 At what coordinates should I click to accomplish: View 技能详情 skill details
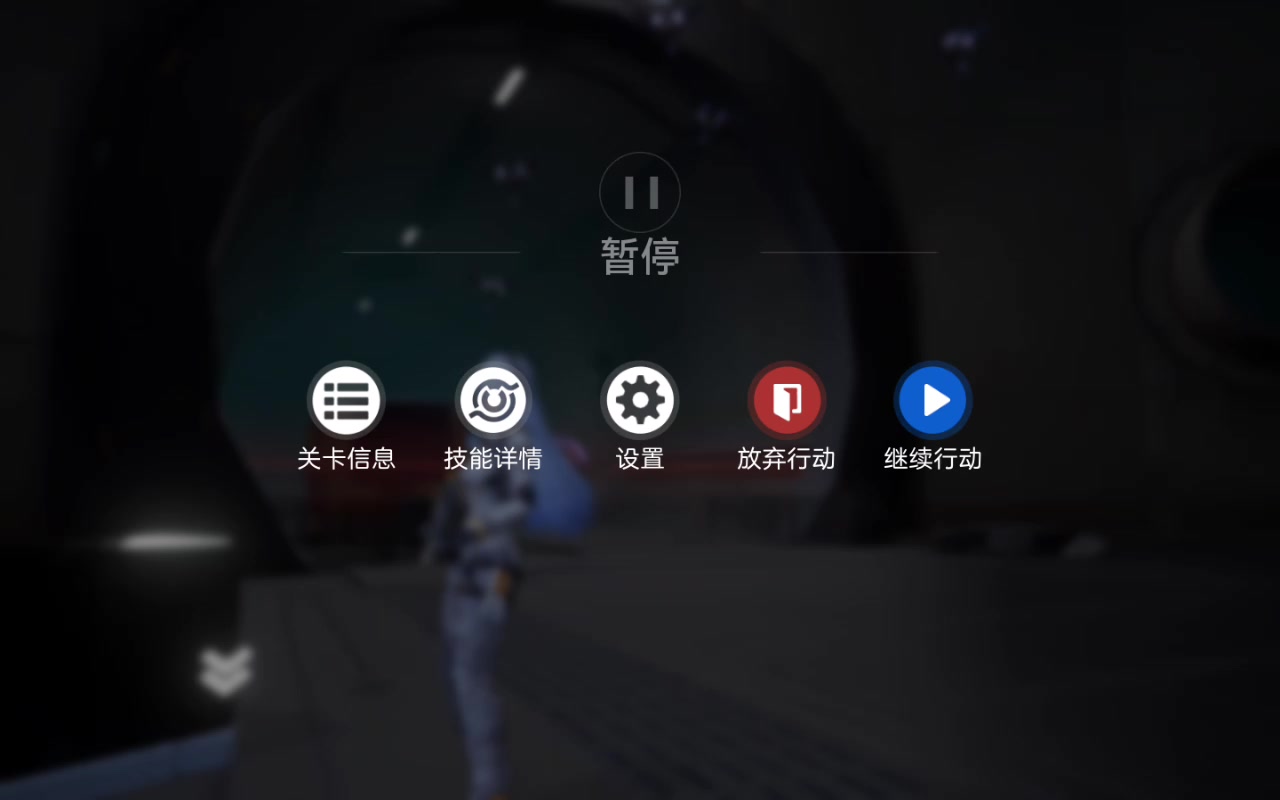pos(493,401)
